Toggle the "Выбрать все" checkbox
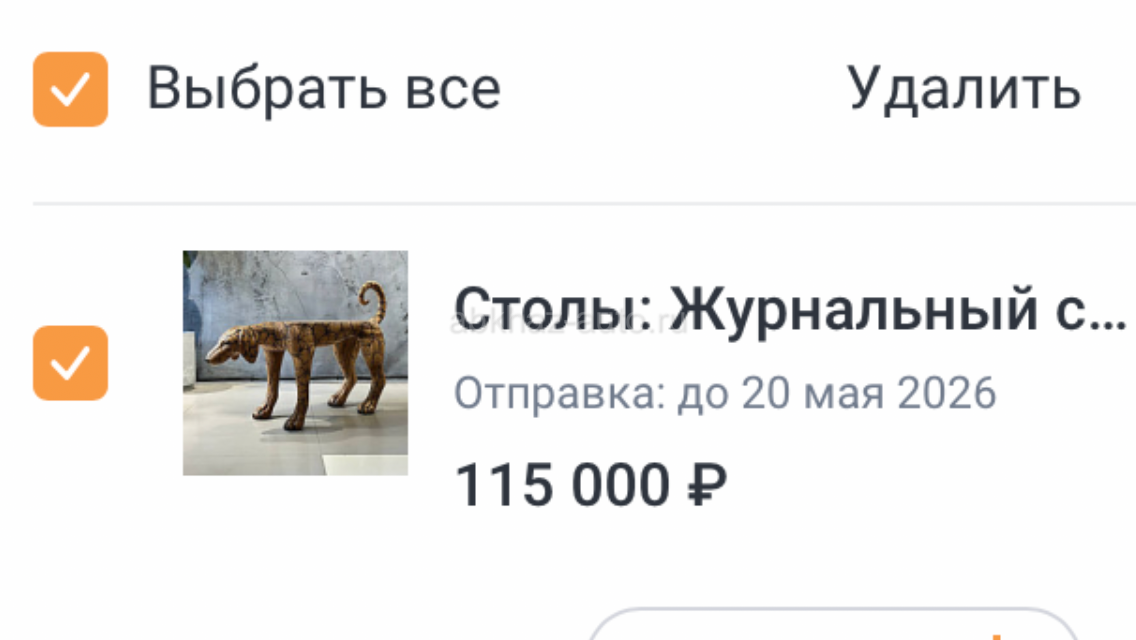 tap(70, 90)
